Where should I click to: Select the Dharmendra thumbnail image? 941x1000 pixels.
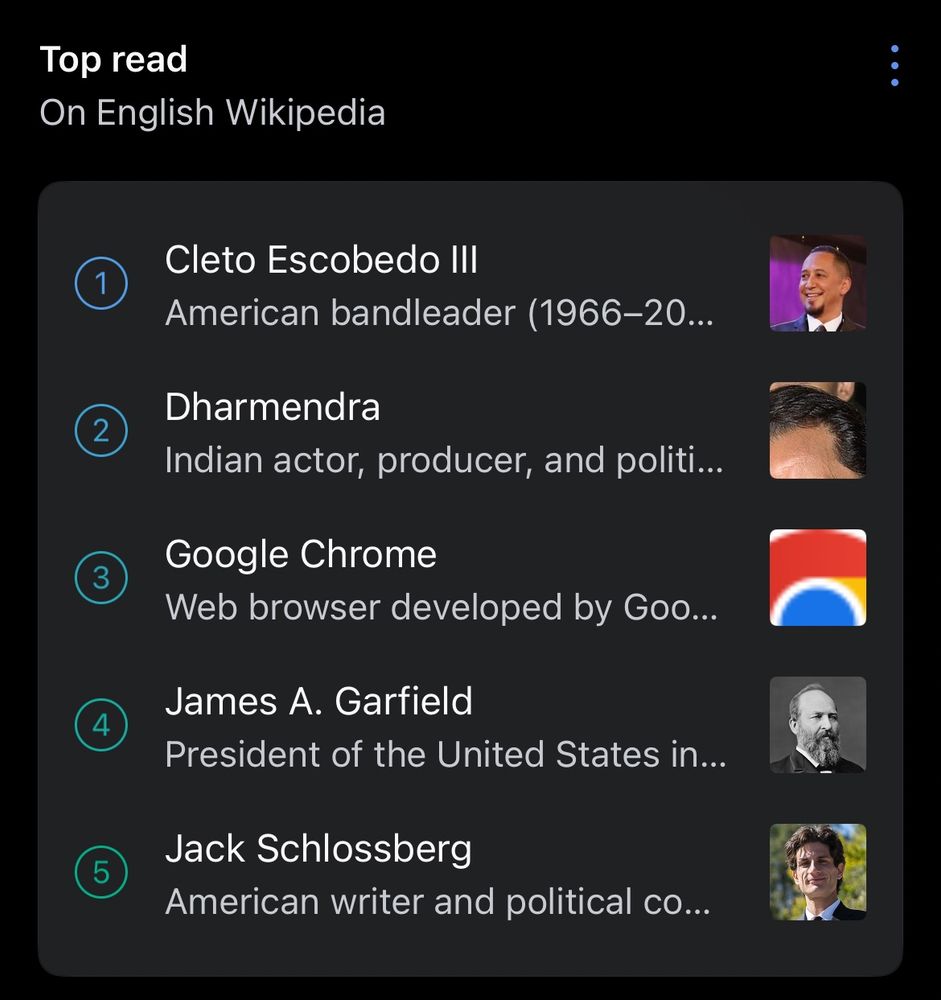(817, 430)
